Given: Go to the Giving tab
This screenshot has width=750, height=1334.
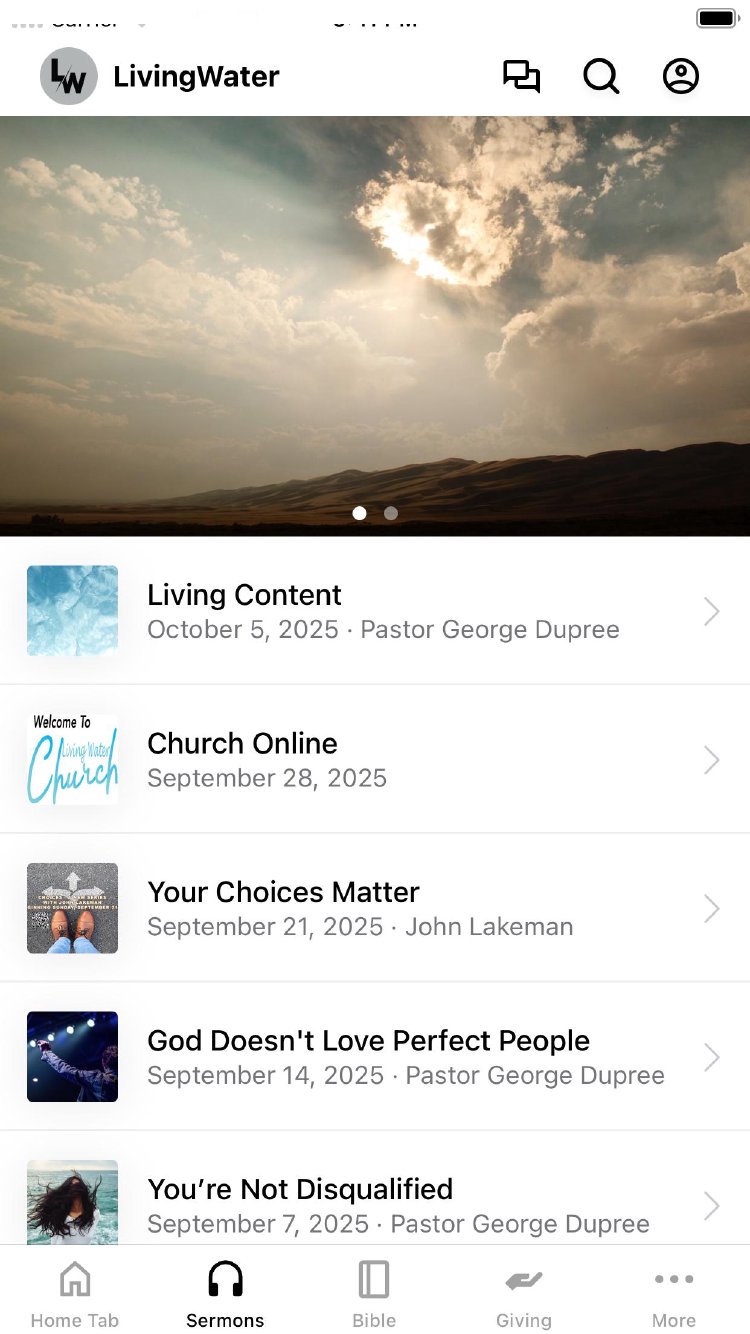Looking at the screenshot, I should [523, 1293].
